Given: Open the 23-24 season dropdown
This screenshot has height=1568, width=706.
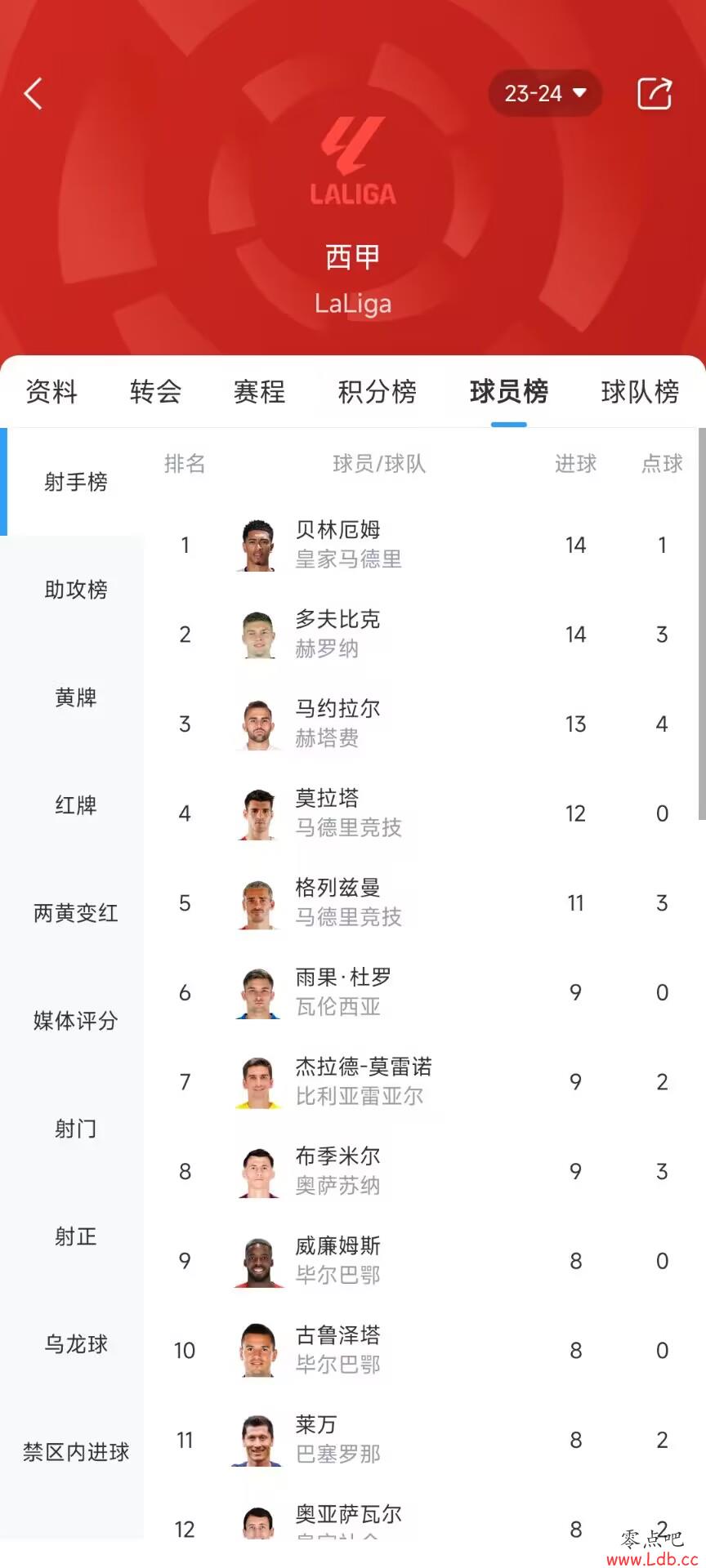Looking at the screenshot, I should (545, 94).
